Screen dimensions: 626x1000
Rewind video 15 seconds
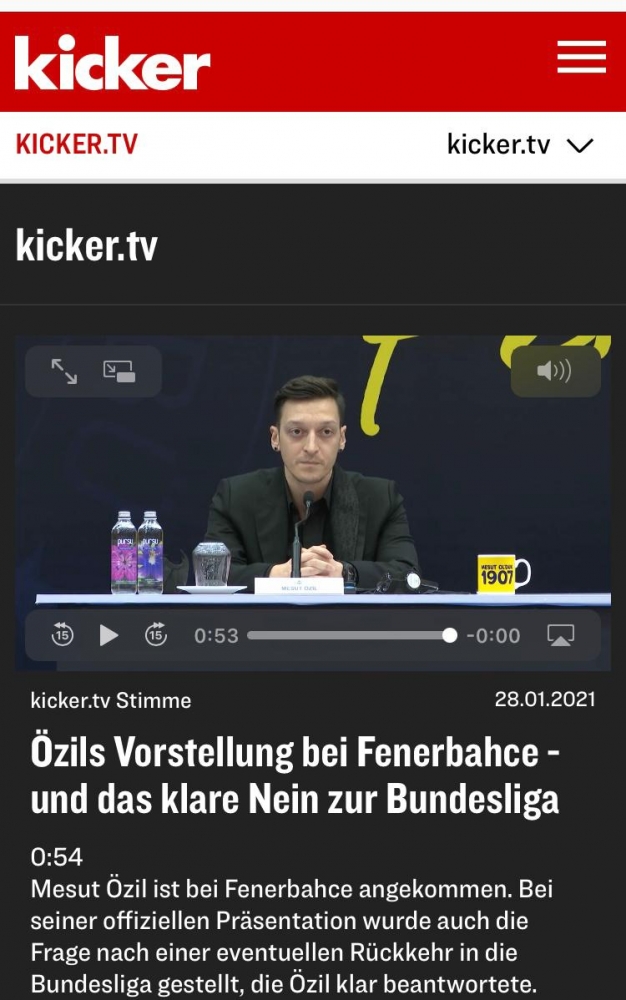click(x=62, y=635)
